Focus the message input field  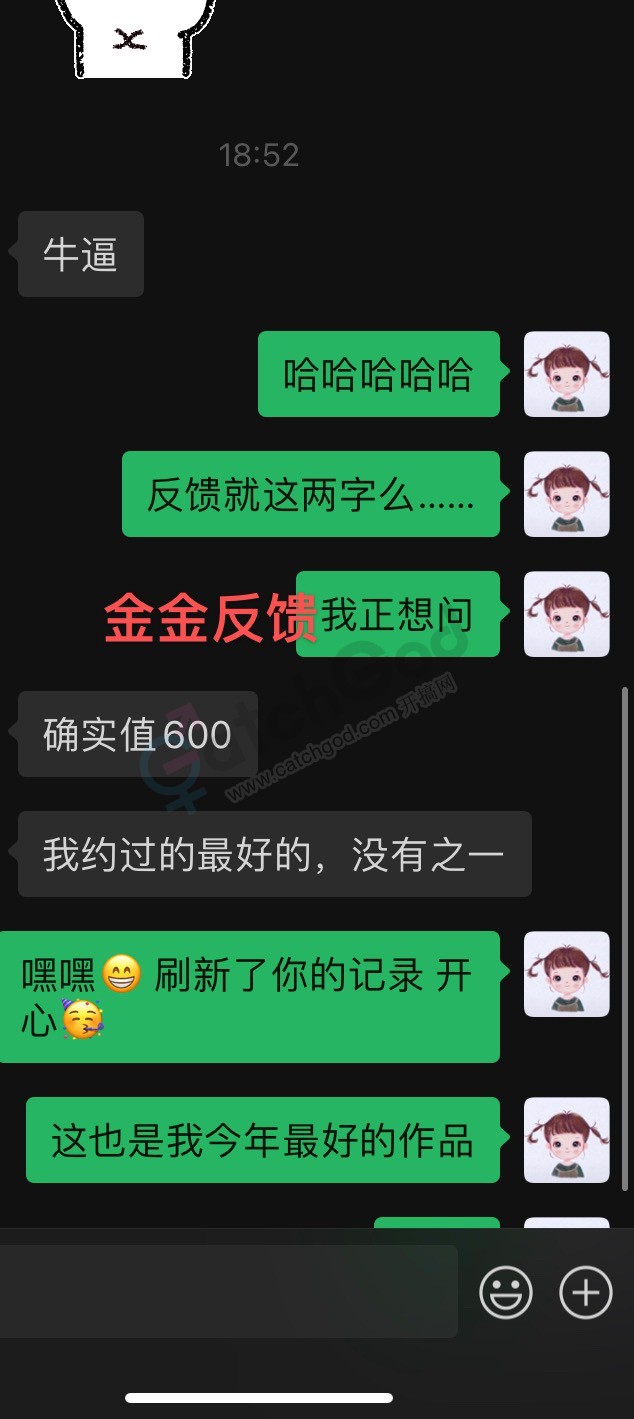(x=228, y=1292)
